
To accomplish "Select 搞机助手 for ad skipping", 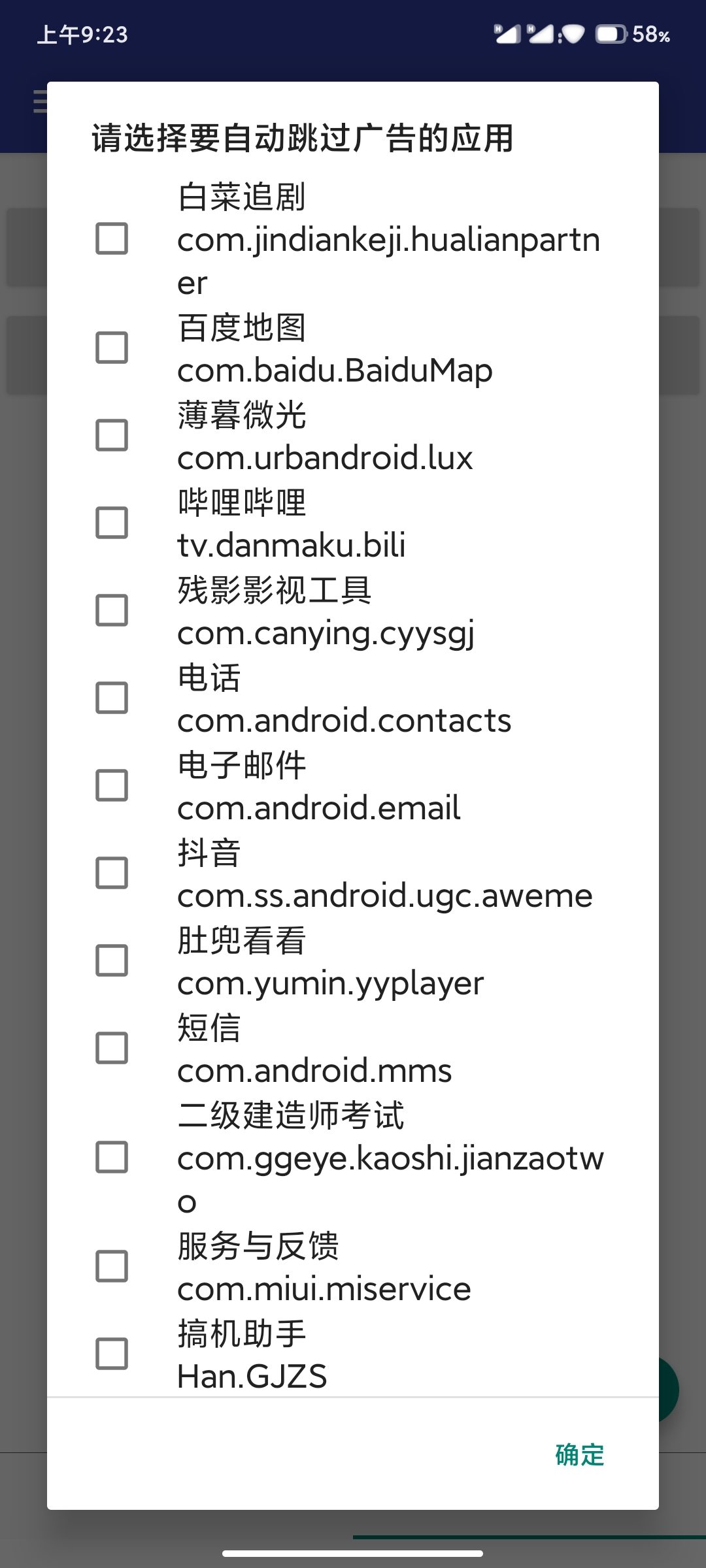I will click(x=112, y=1354).
